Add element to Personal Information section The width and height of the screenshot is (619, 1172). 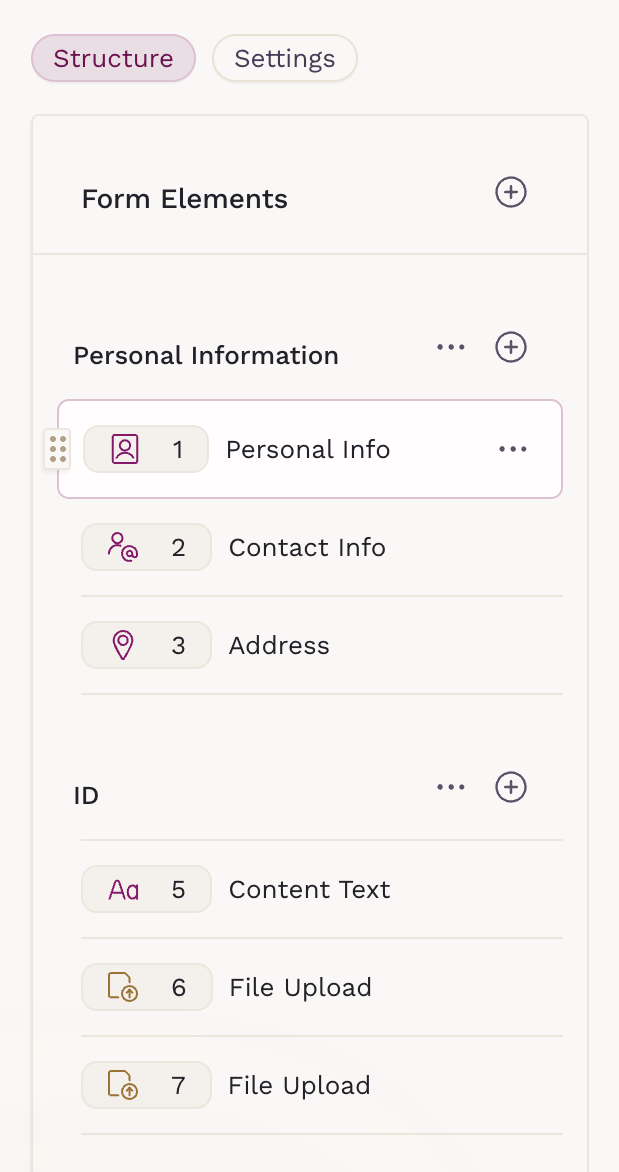pyautogui.click(x=511, y=347)
